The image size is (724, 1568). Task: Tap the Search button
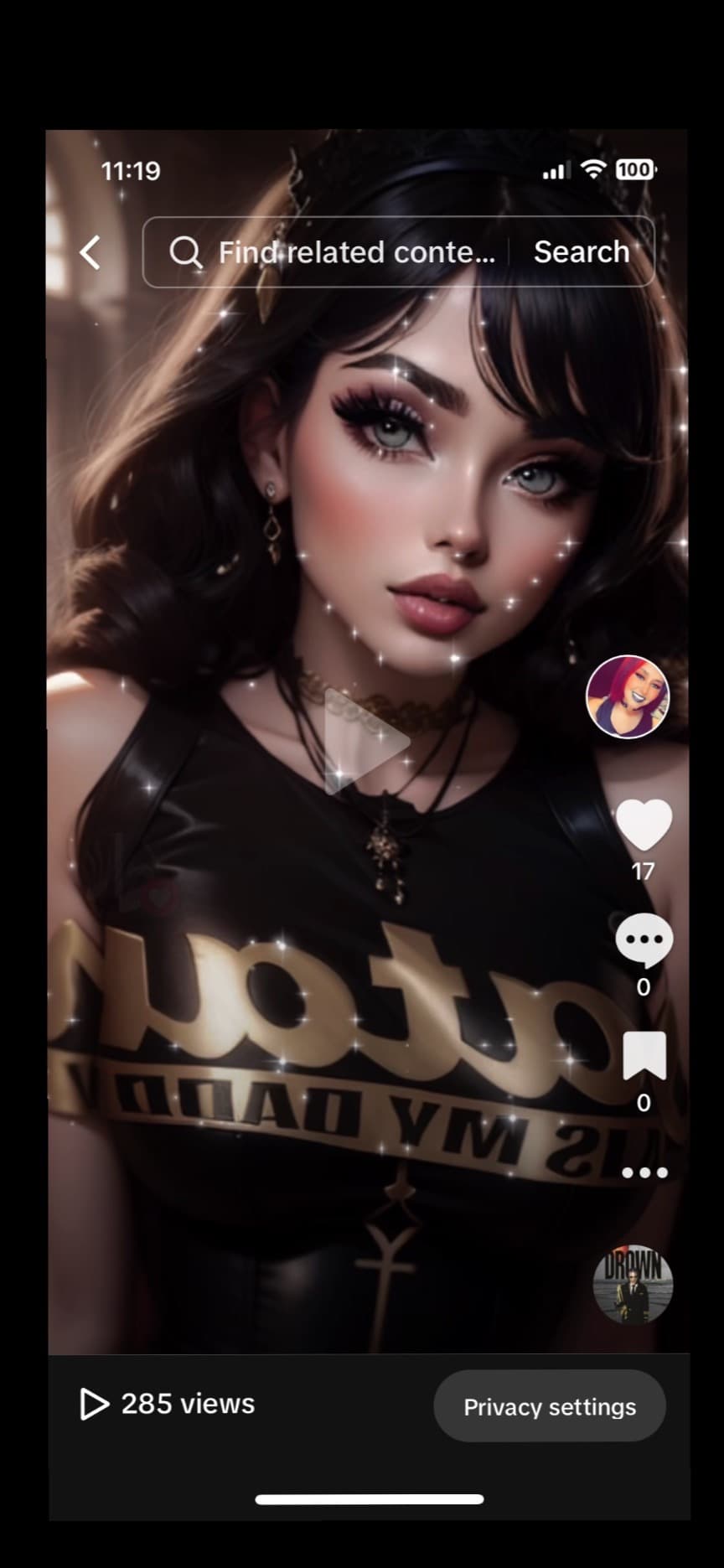click(581, 251)
